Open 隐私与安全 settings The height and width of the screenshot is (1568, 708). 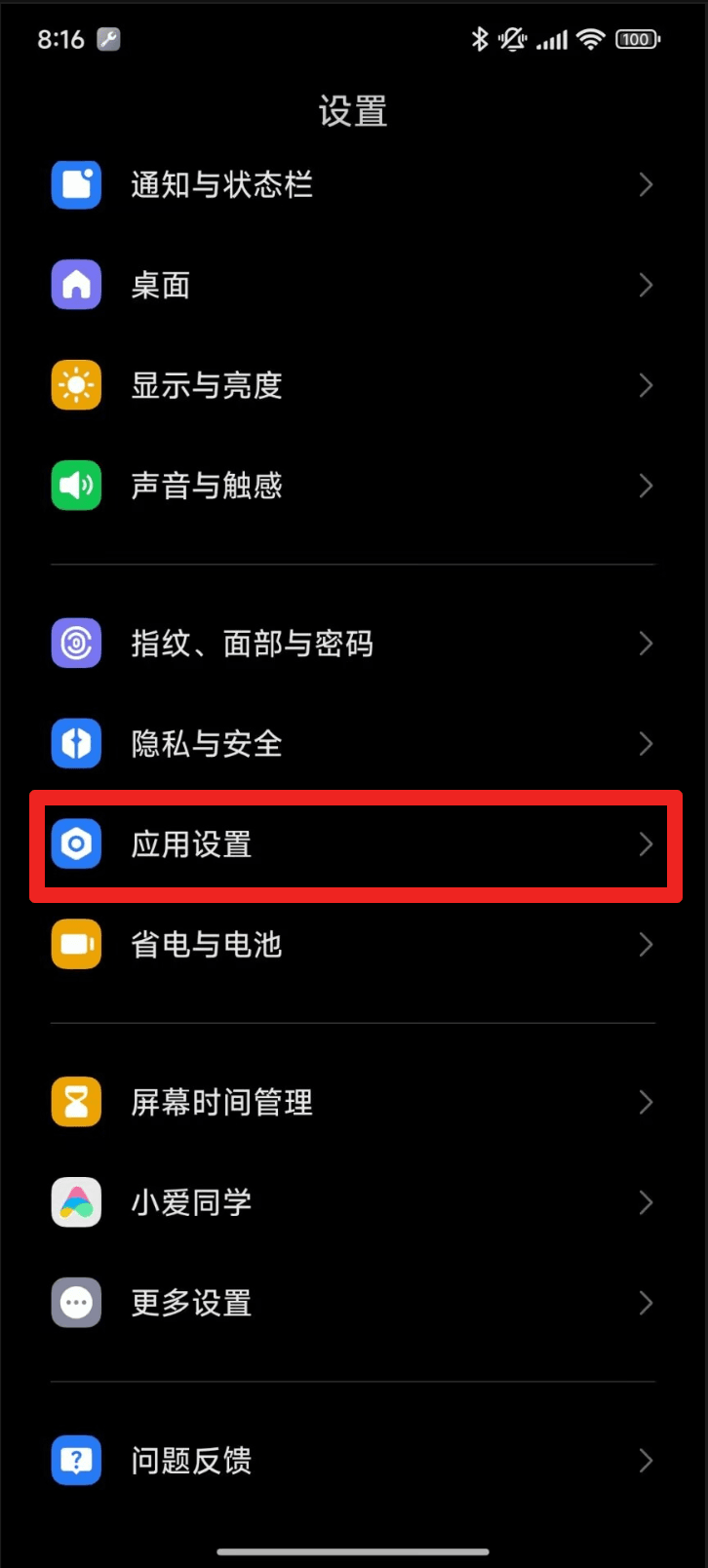(351, 744)
